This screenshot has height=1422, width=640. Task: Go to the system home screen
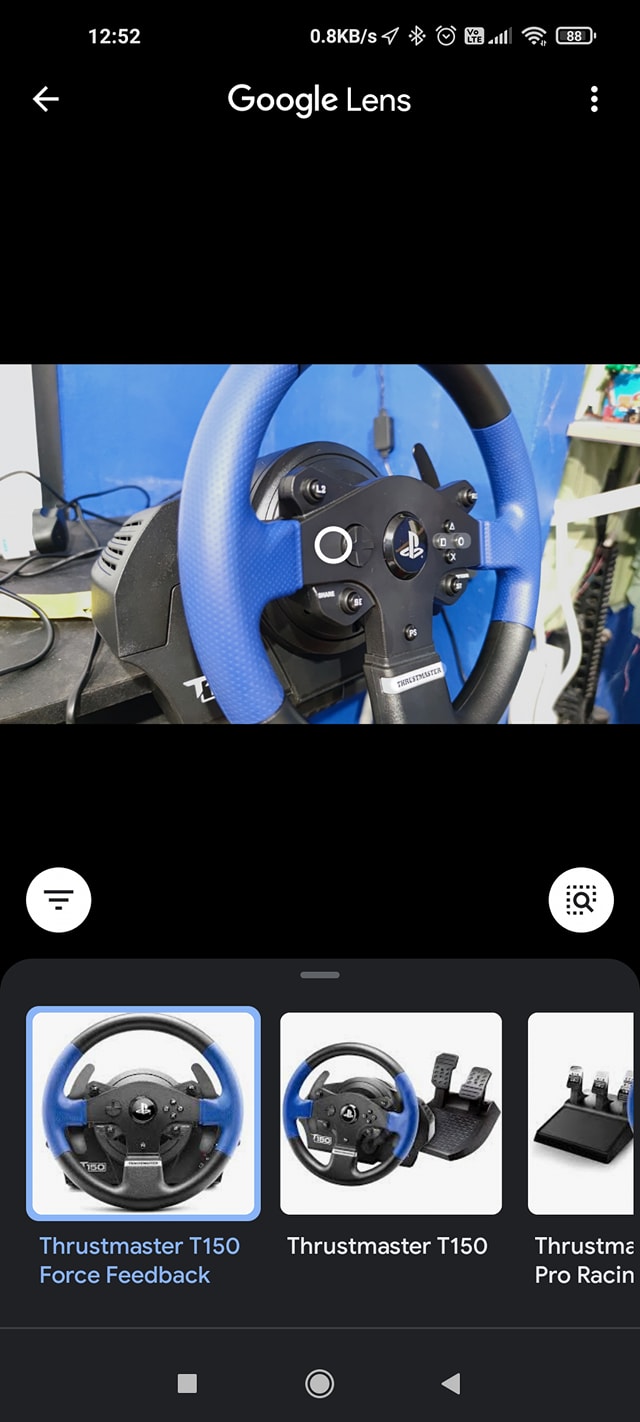click(x=320, y=1383)
